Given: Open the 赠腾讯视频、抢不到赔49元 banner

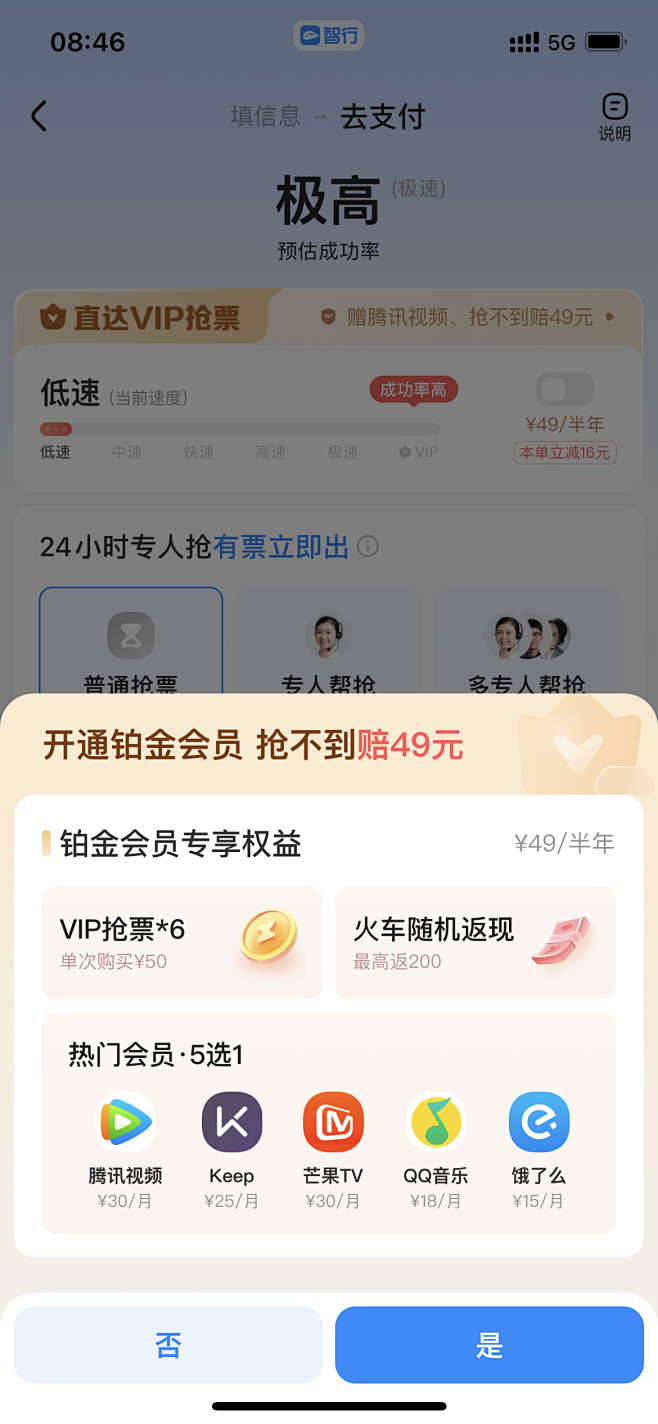Looking at the screenshot, I should [468, 317].
